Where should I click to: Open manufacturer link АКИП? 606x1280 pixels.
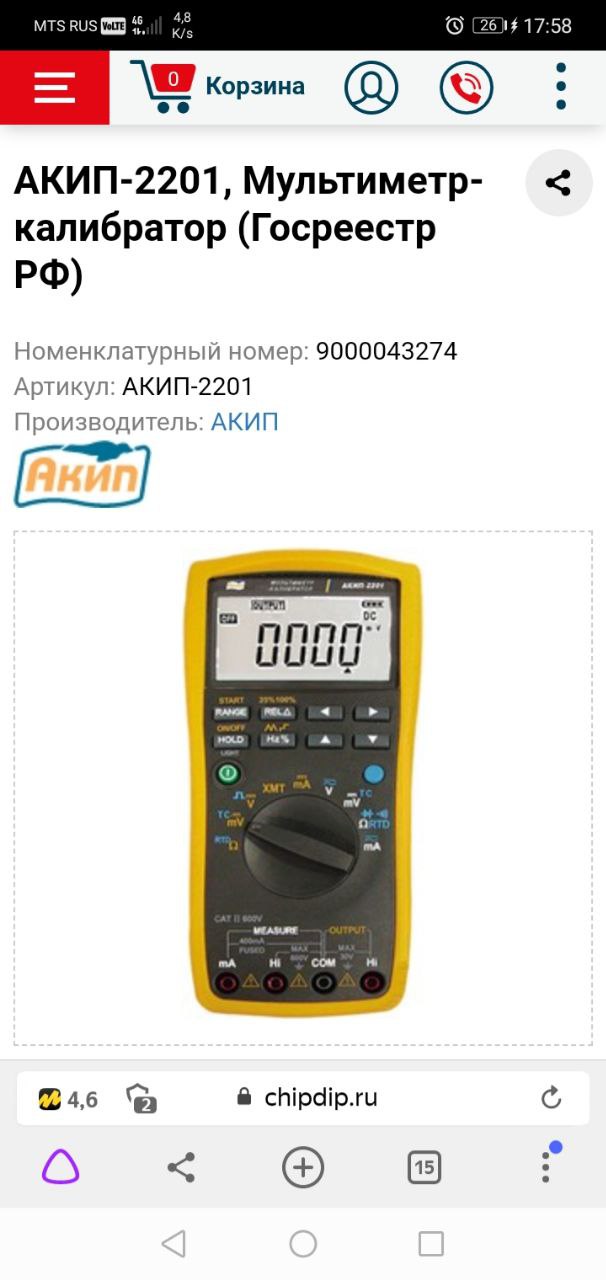point(244,422)
